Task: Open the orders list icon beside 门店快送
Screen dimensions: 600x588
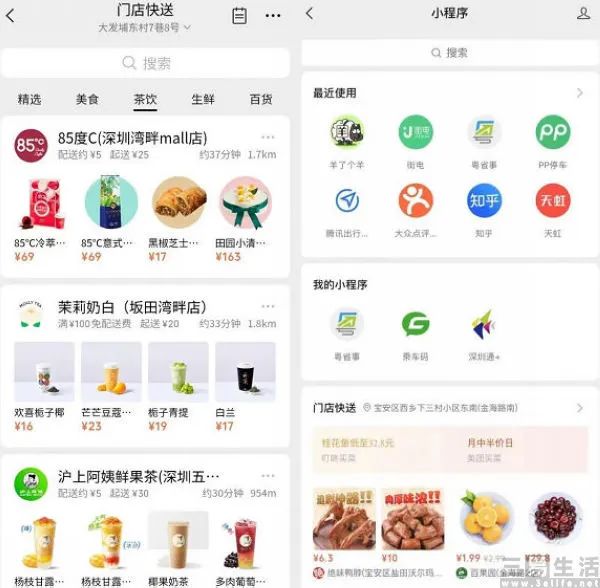Action: [x=239, y=15]
